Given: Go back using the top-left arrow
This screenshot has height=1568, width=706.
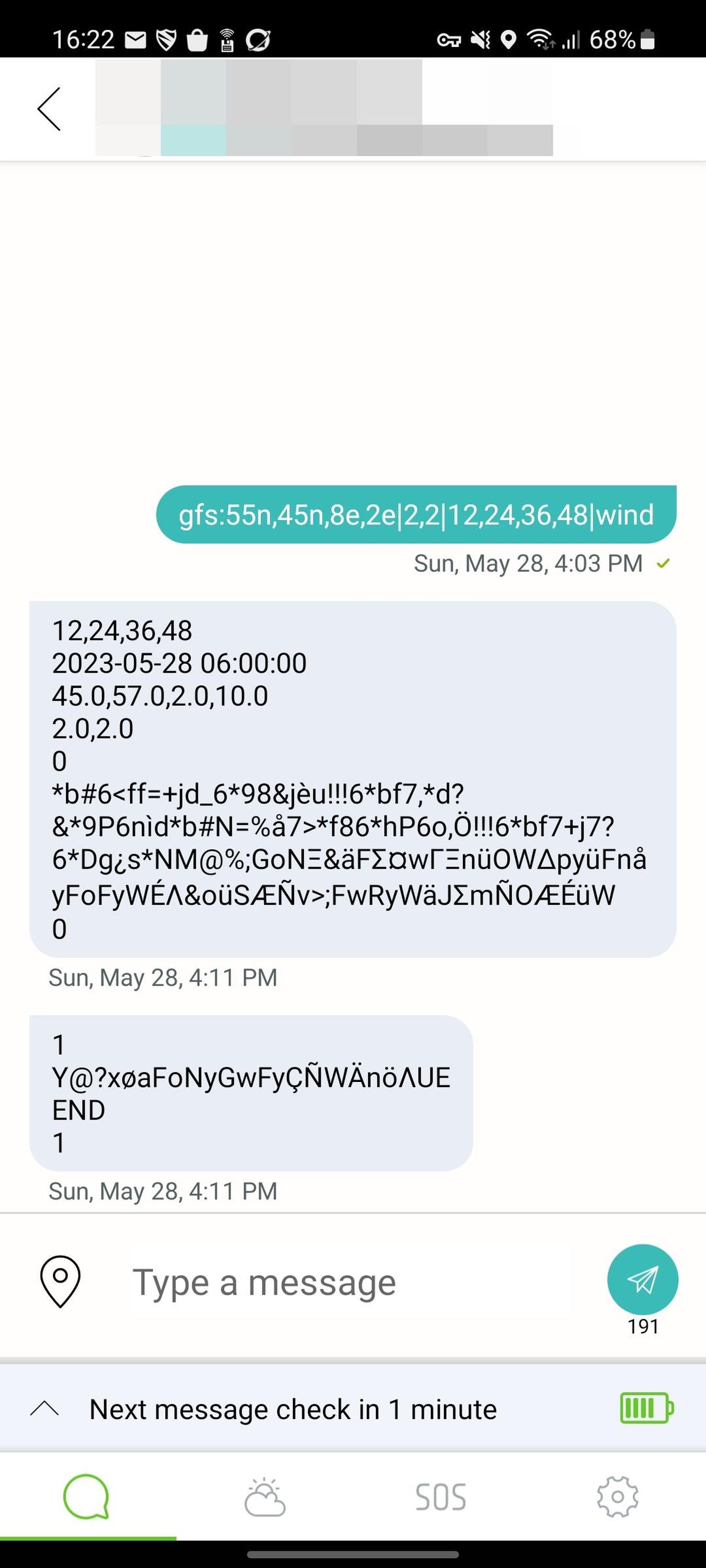Looking at the screenshot, I should point(49,109).
